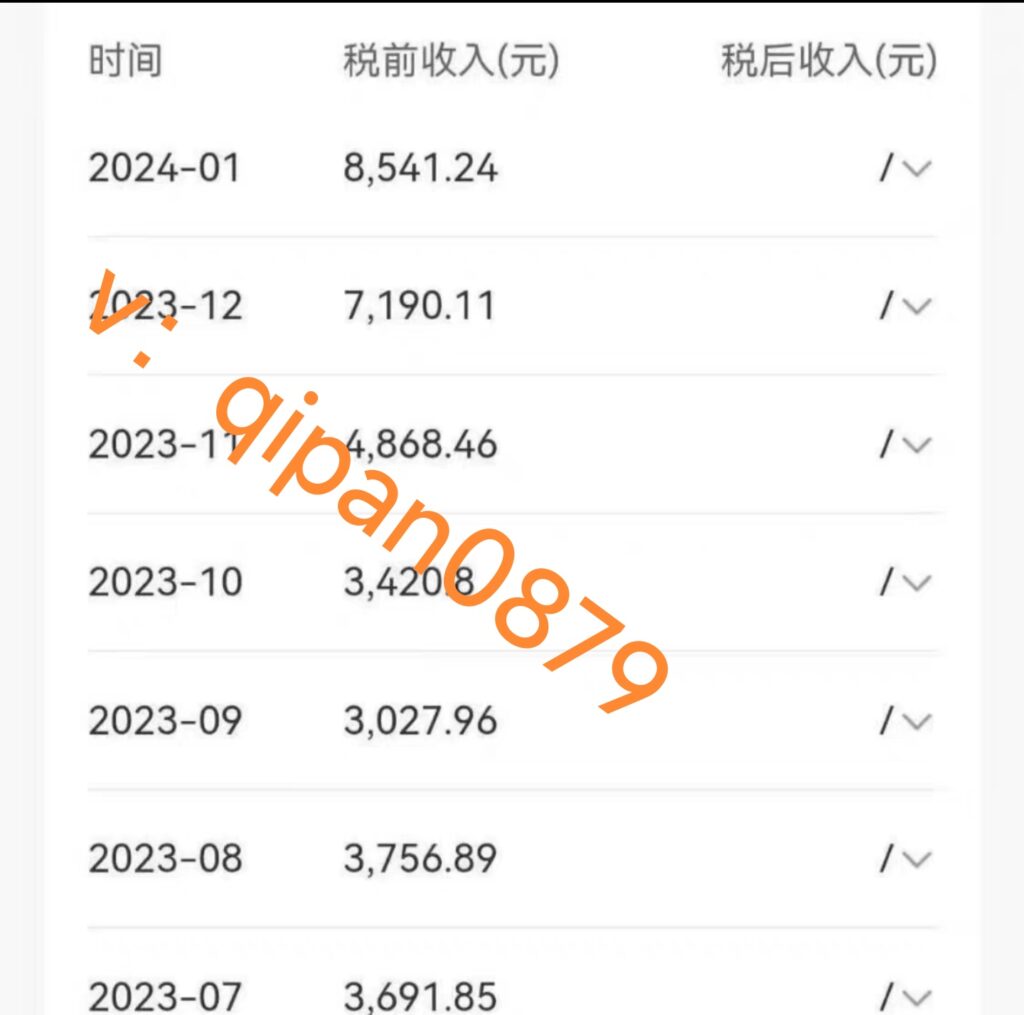Show details for 2023-09 income
The width and height of the screenshot is (1024, 1015).
point(916,720)
